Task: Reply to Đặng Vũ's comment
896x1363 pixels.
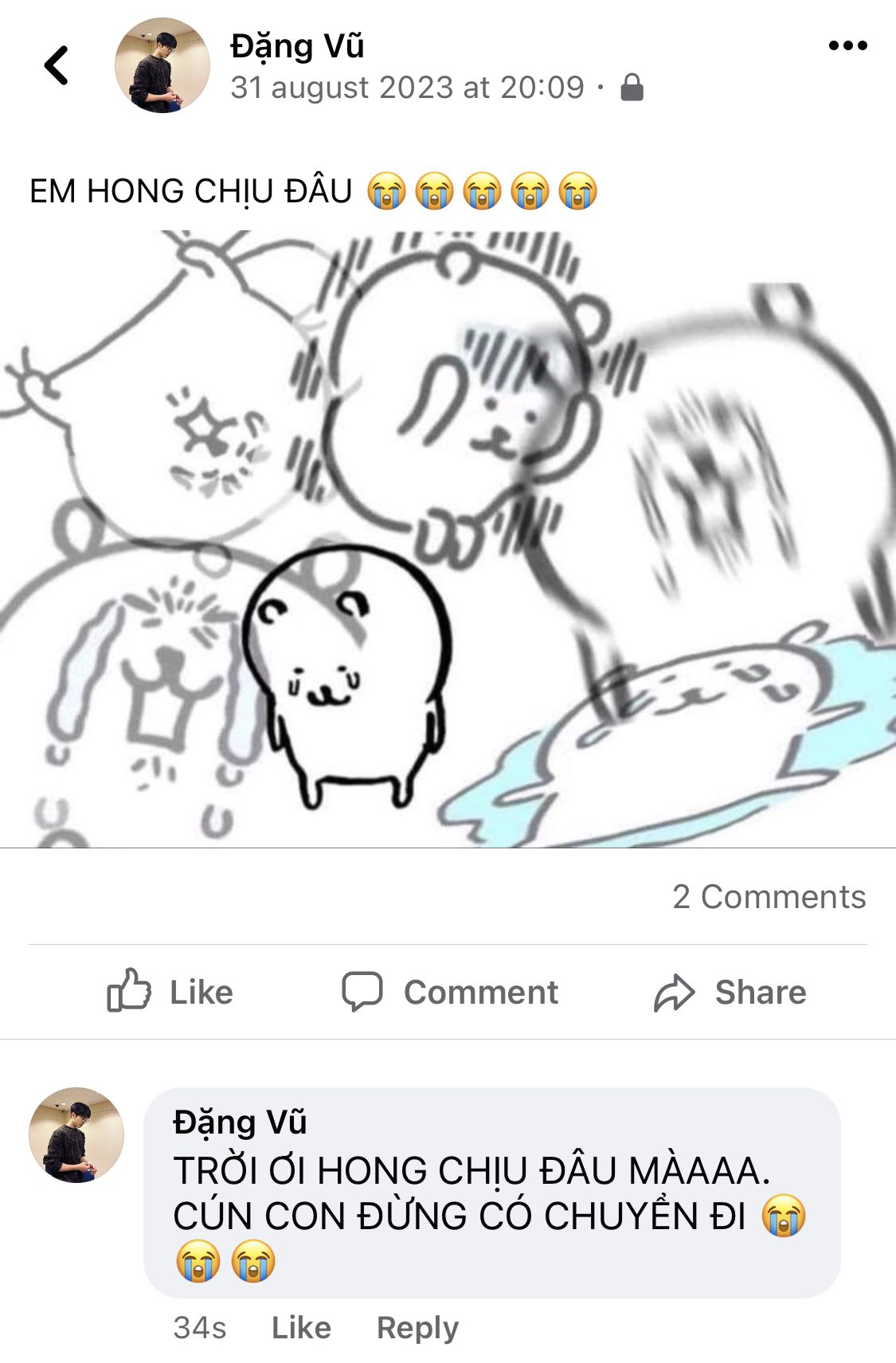Action: click(x=417, y=1327)
